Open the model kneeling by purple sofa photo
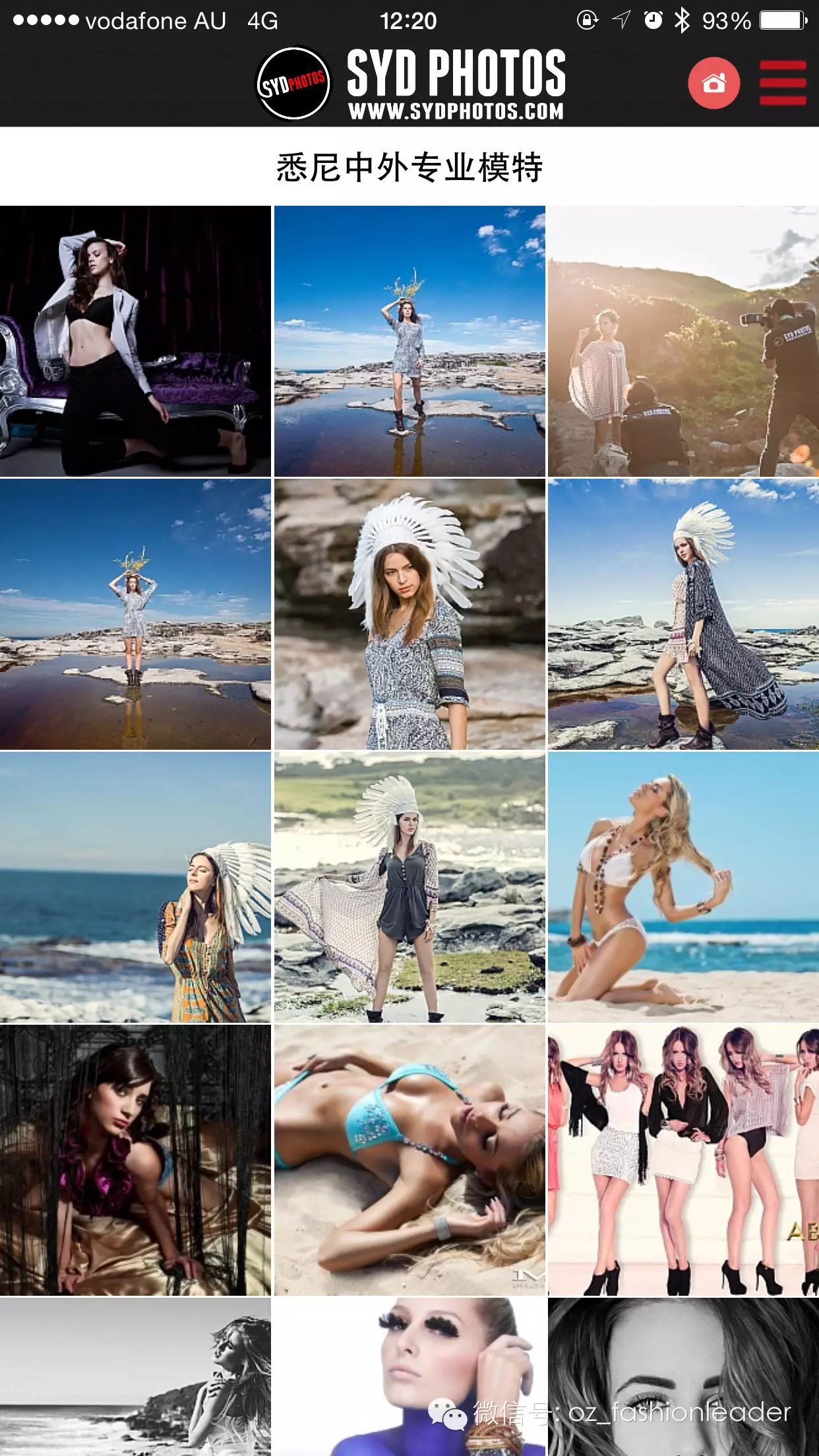The width and height of the screenshot is (819, 1456). point(135,341)
